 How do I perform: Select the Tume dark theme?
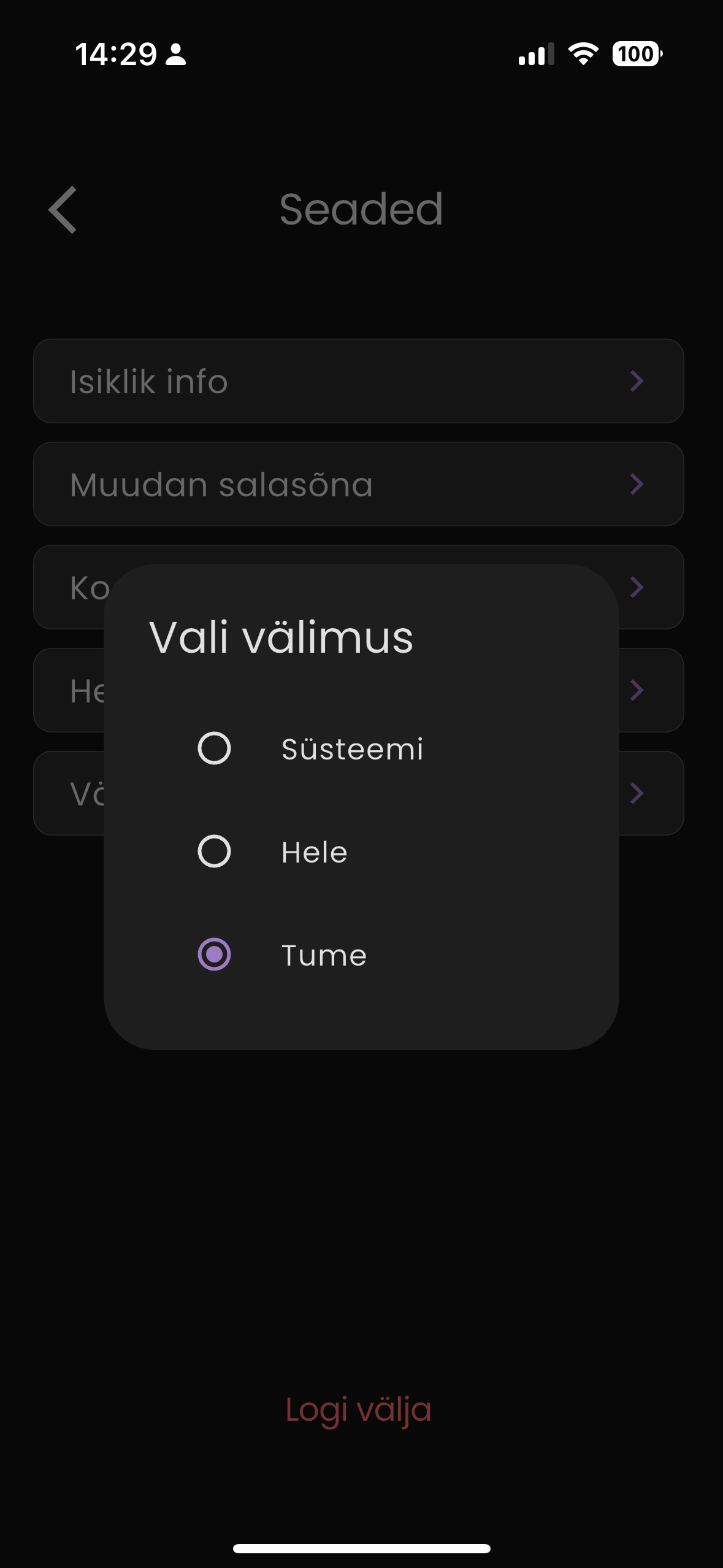pyautogui.click(x=214, y=955)
